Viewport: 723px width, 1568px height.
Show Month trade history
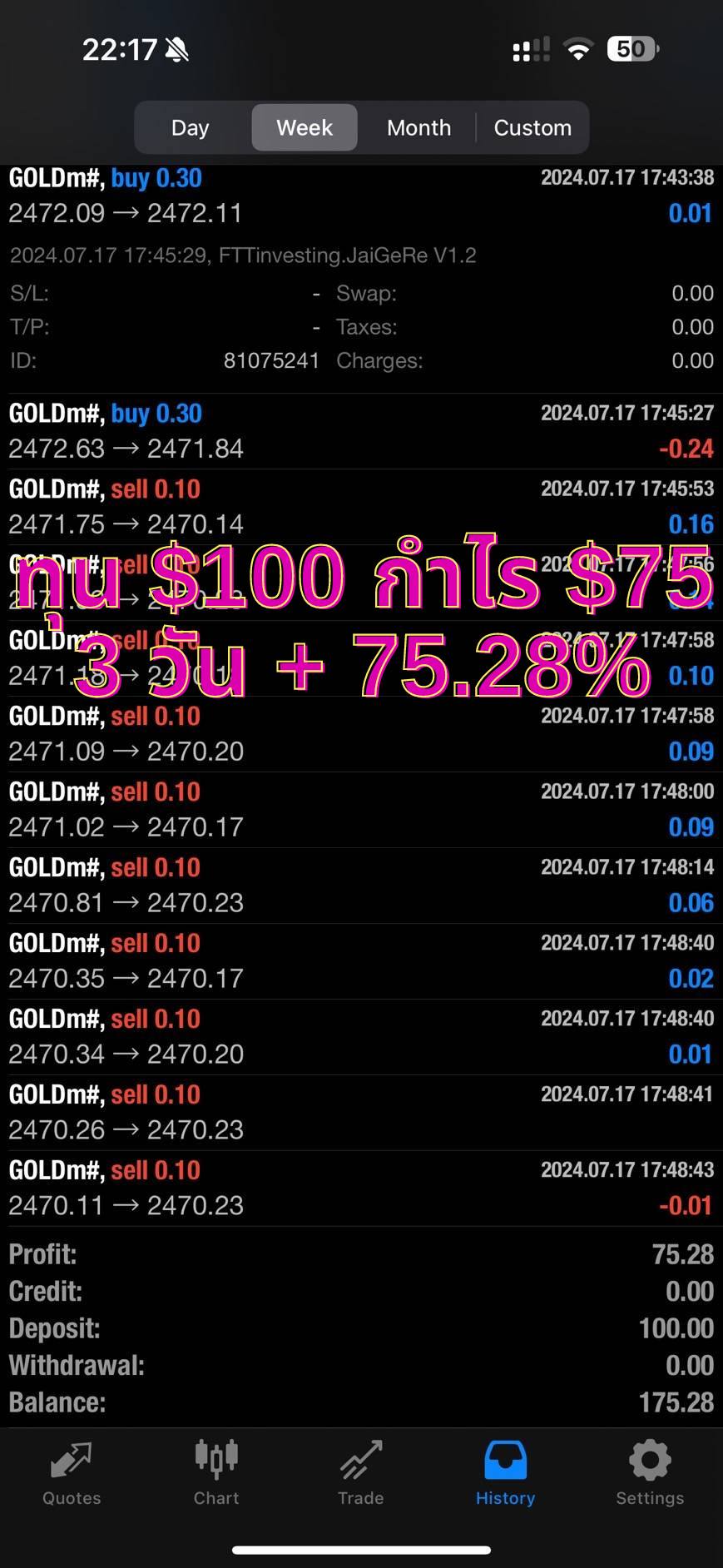[x=418, y=127]
